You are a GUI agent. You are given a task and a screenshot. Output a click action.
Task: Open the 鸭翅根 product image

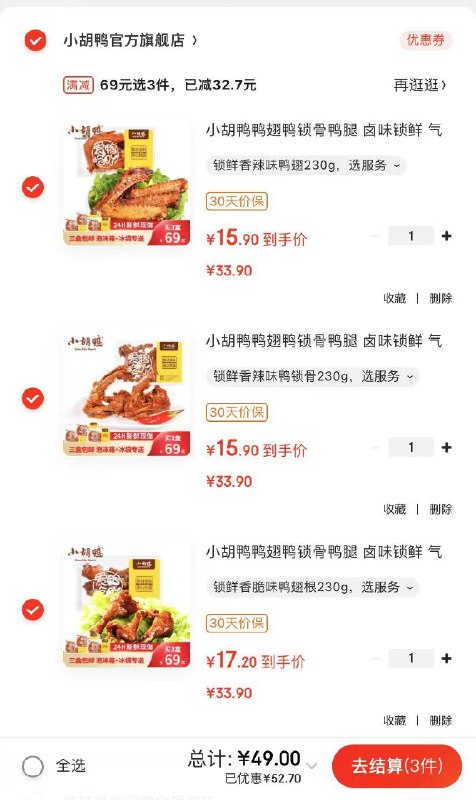[127, 605]
